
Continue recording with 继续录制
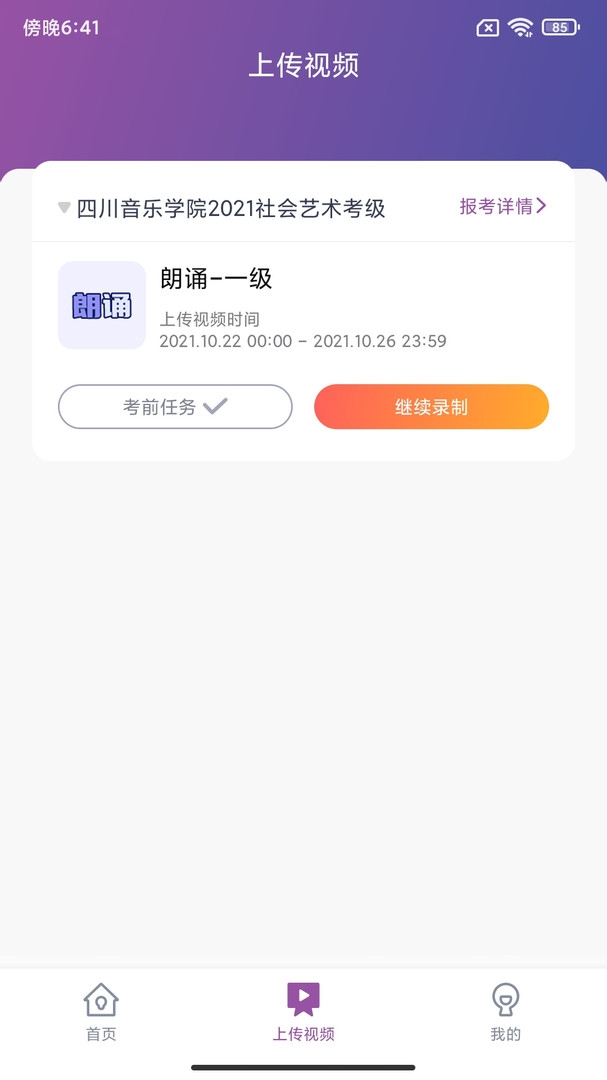(x=431, y=406)
